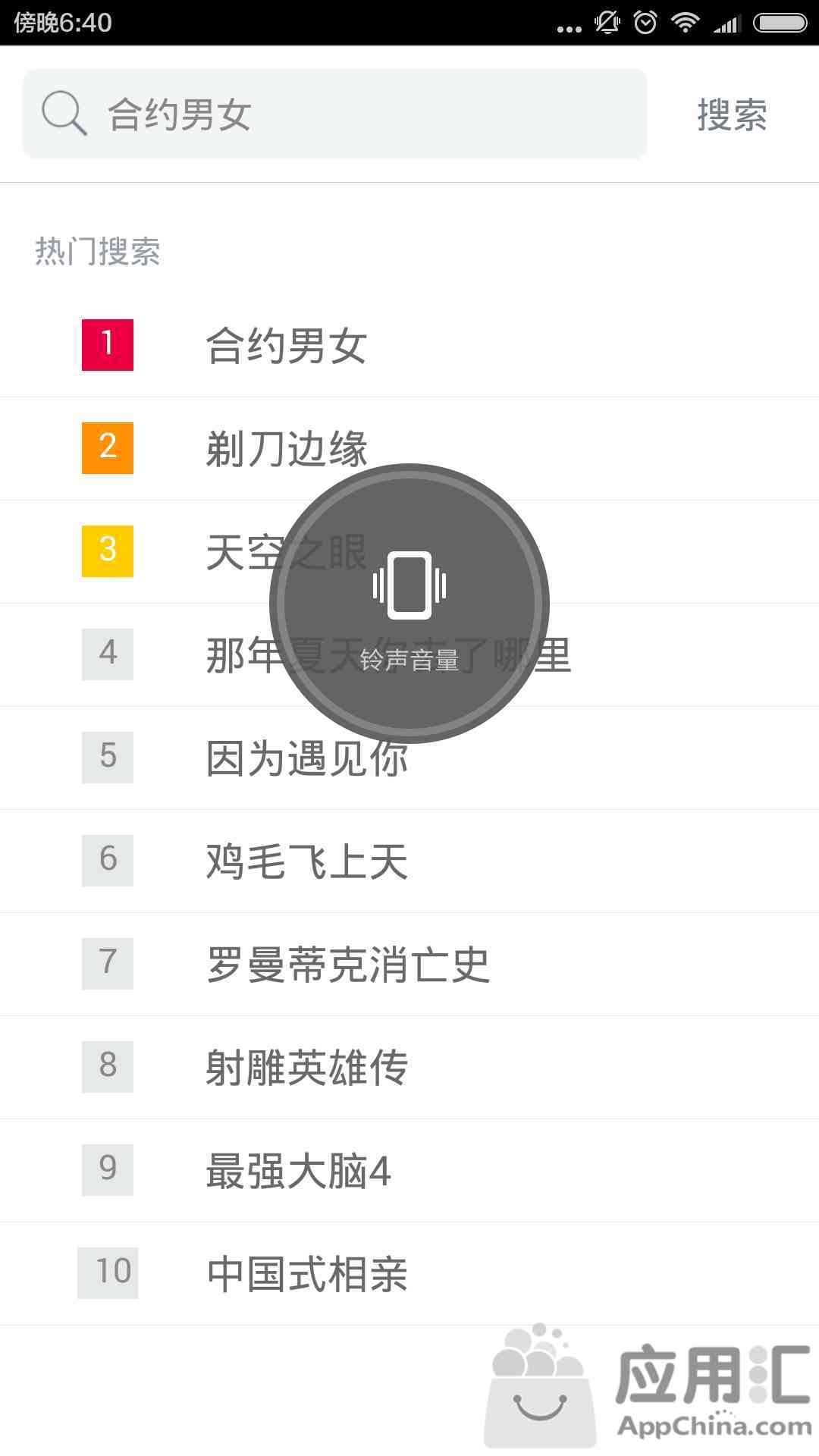
Task: Tap hot search 罗曼蒂克消亡史
Action: 347,965
